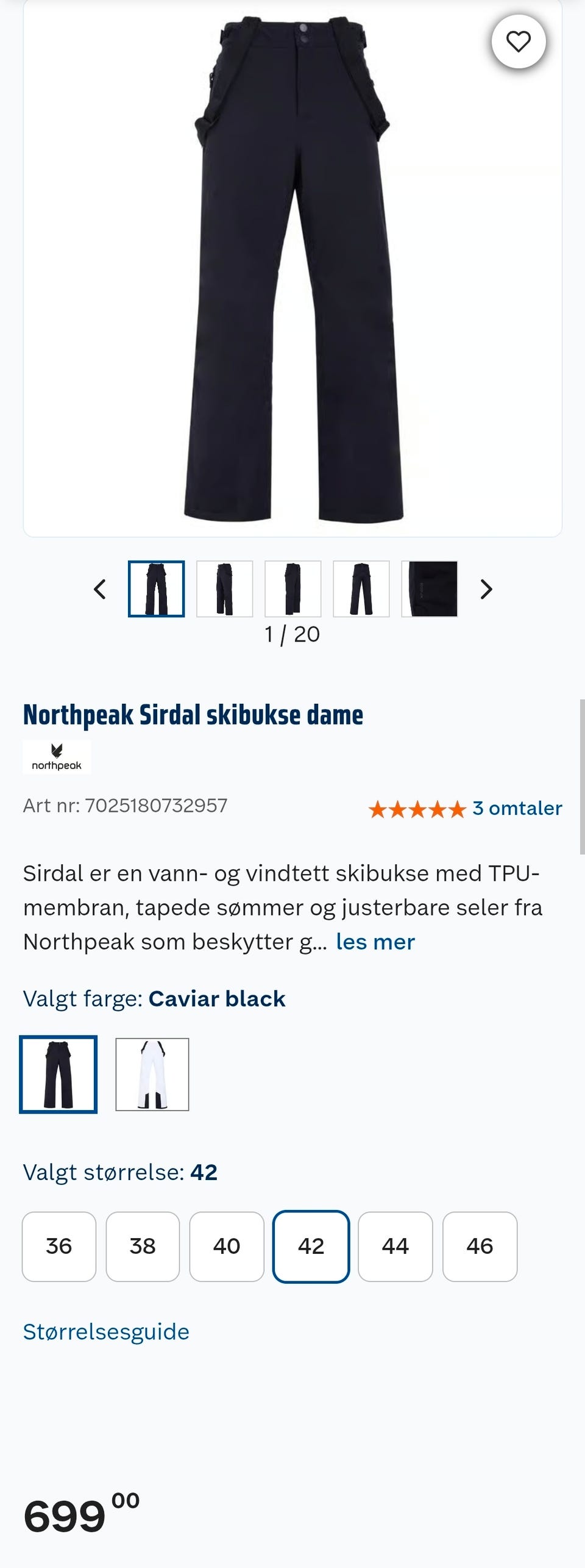Select size 44

396,1246
